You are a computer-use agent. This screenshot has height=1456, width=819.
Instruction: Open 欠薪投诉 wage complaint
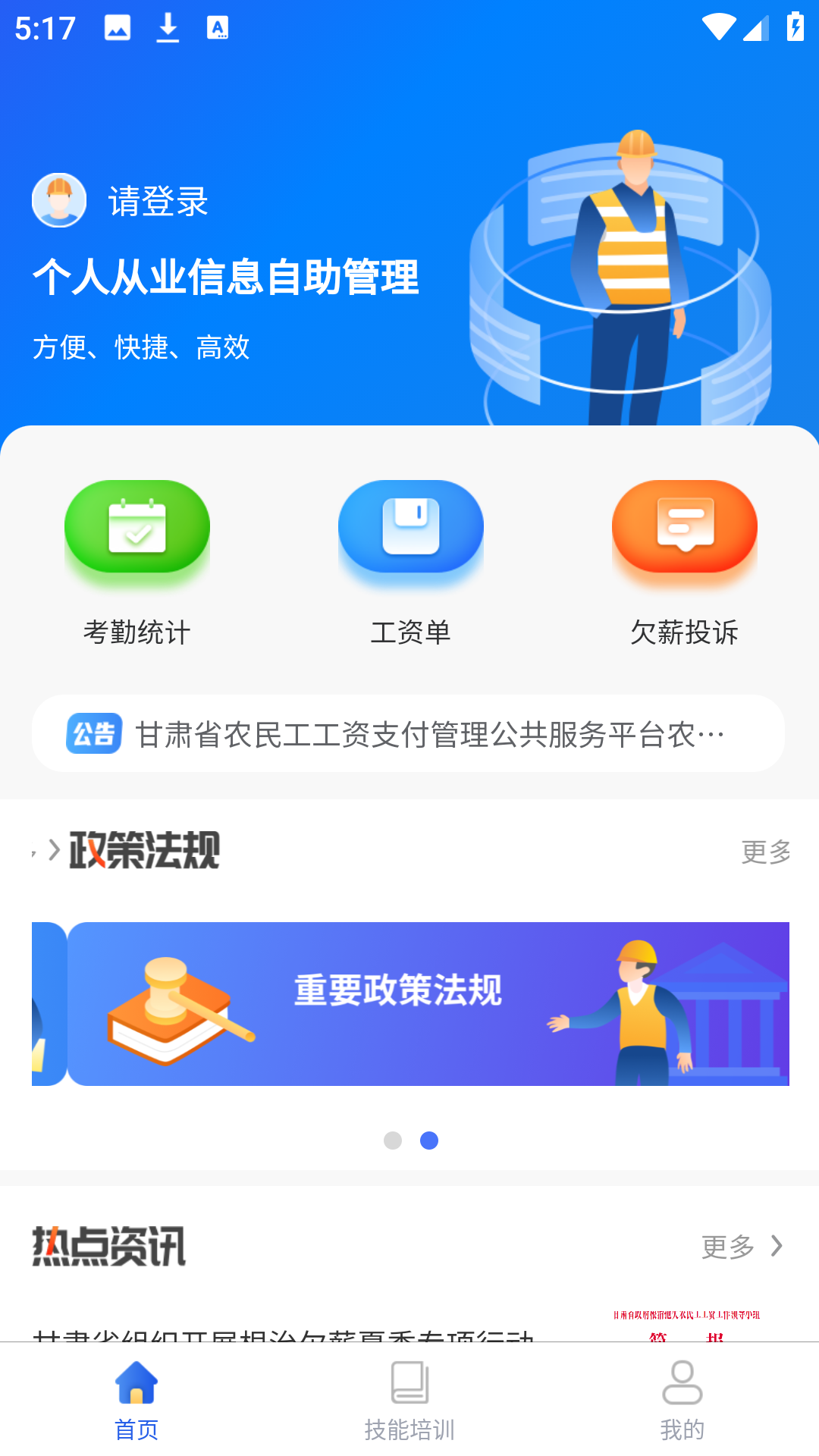pyautogui.click(x=684, y=563)
